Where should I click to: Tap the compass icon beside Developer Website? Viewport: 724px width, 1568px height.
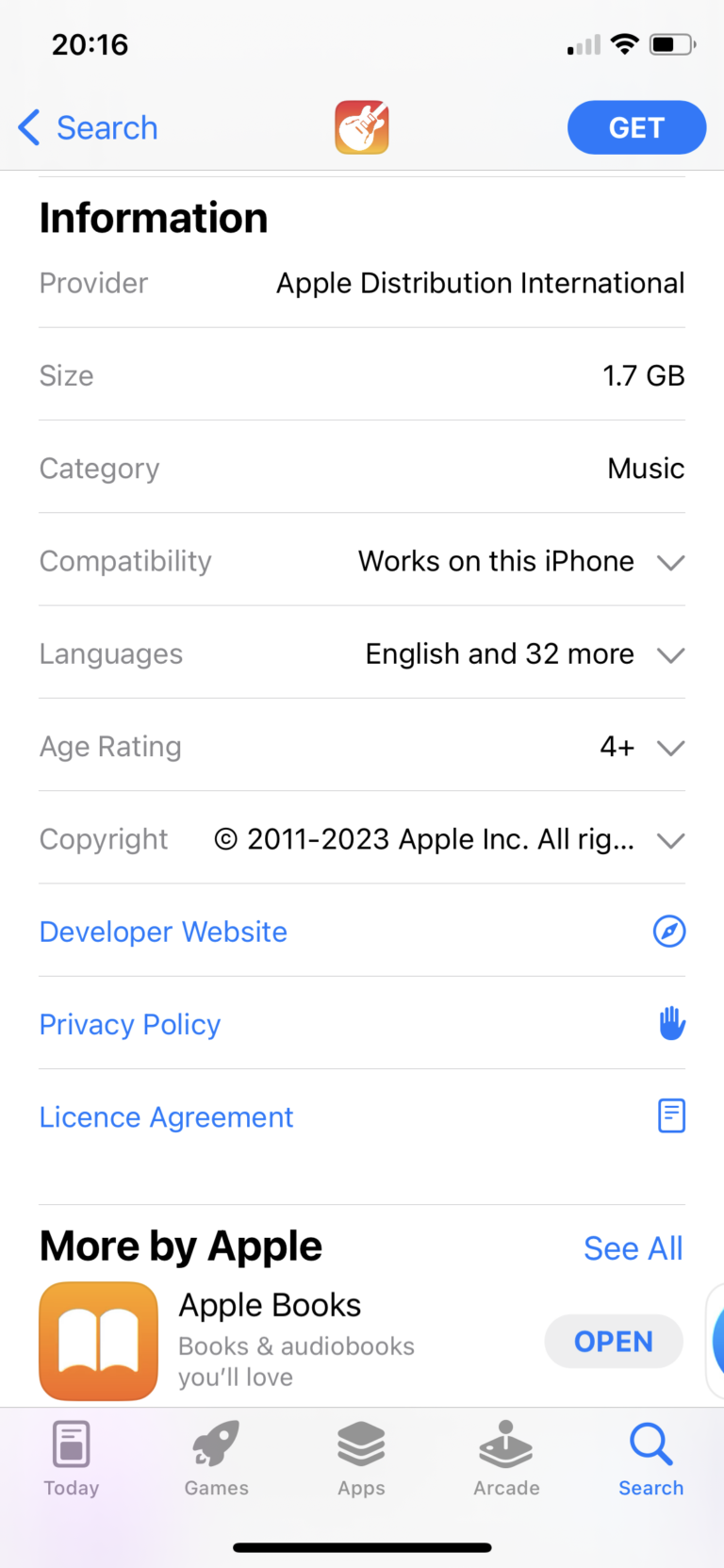coord(670,932)
